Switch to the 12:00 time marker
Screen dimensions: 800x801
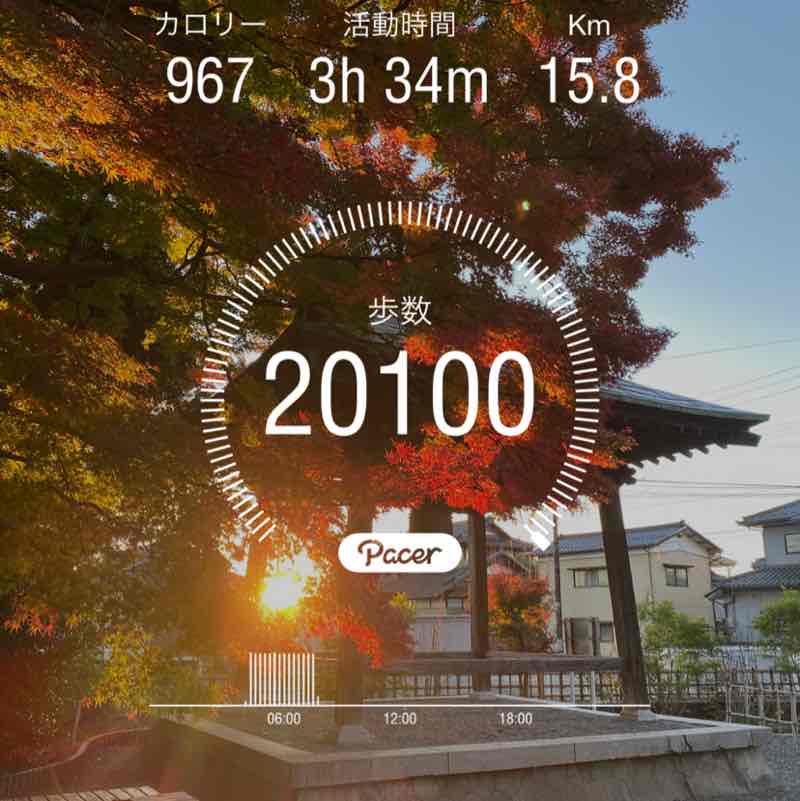tap(402, 716)
